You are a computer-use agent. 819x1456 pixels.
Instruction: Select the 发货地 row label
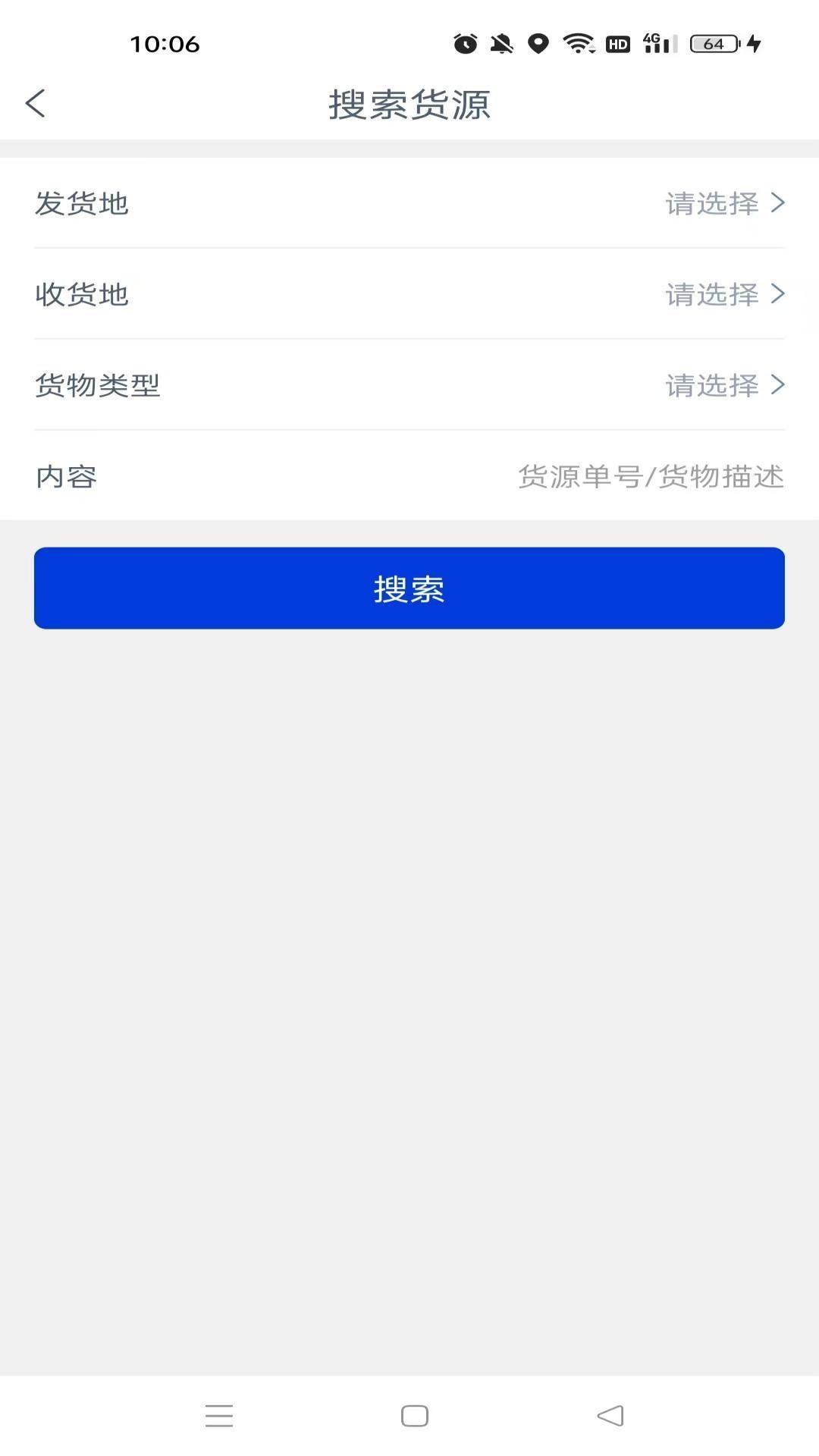pyautogui.click(x=83, y=203)
